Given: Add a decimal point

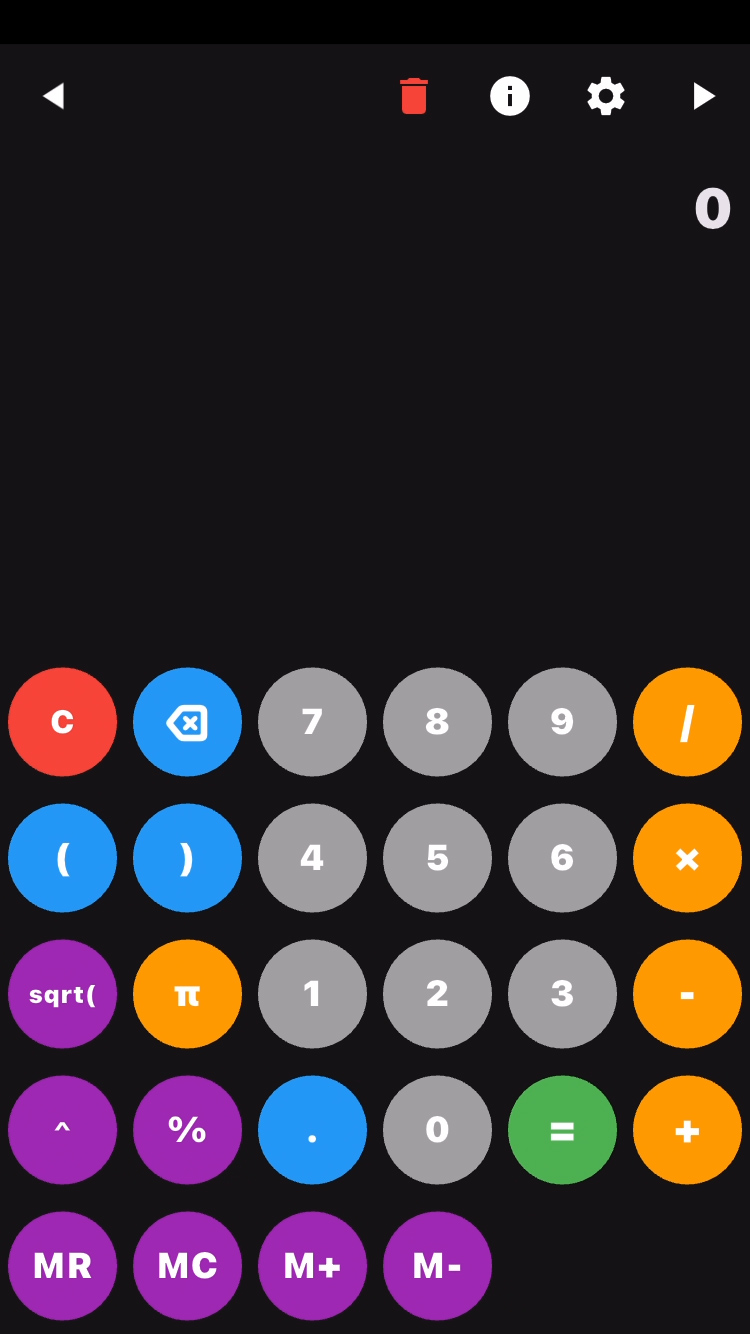Looking at the screenshot, I should click(312, 1130).
